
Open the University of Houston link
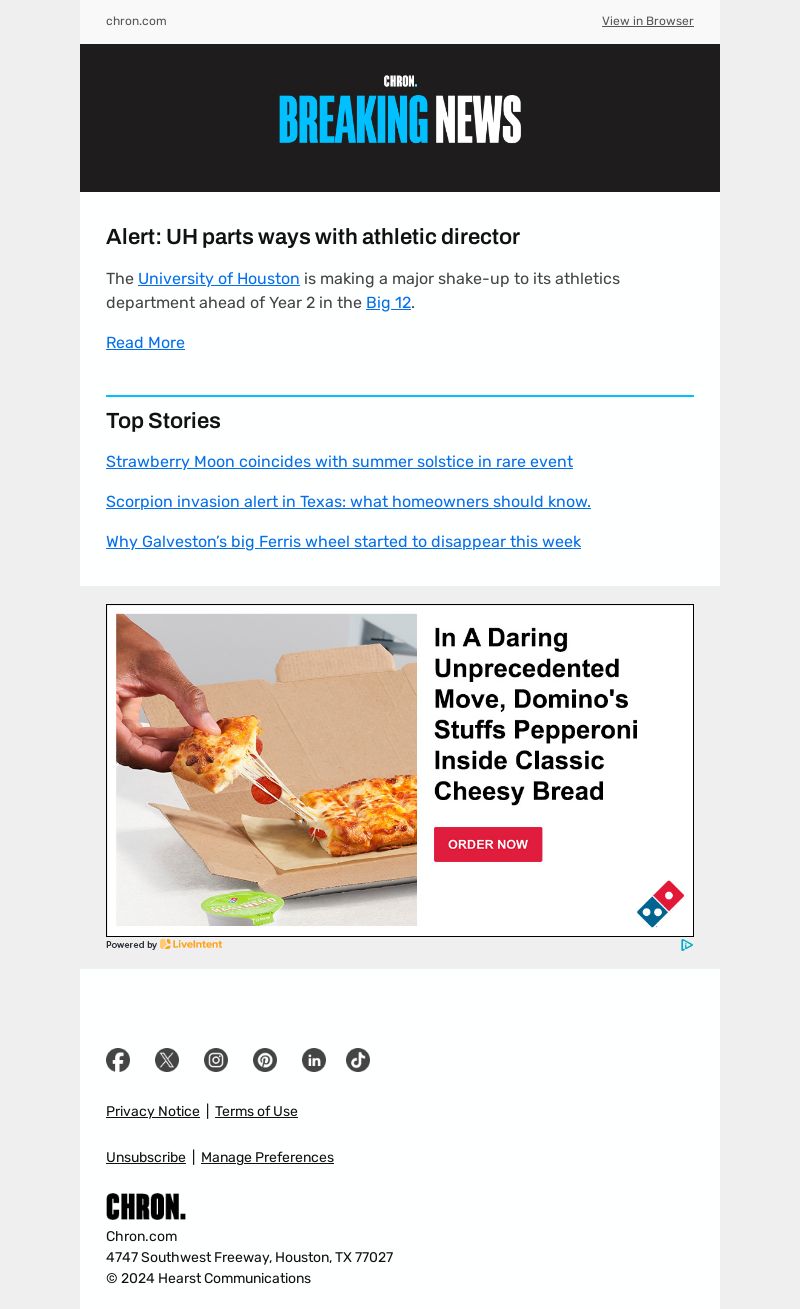[219, 279]
